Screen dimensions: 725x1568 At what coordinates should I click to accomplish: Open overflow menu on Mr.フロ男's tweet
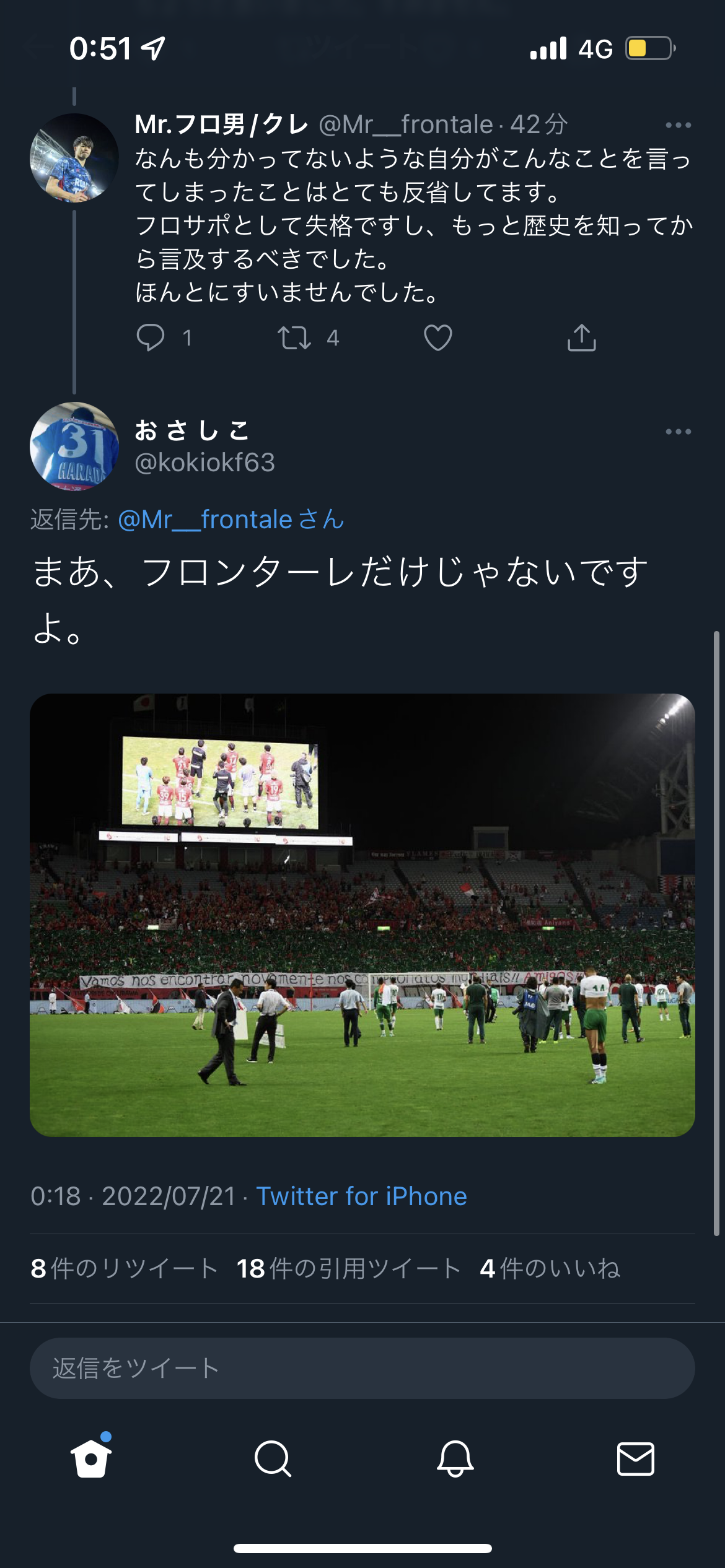tap(678, 125)
